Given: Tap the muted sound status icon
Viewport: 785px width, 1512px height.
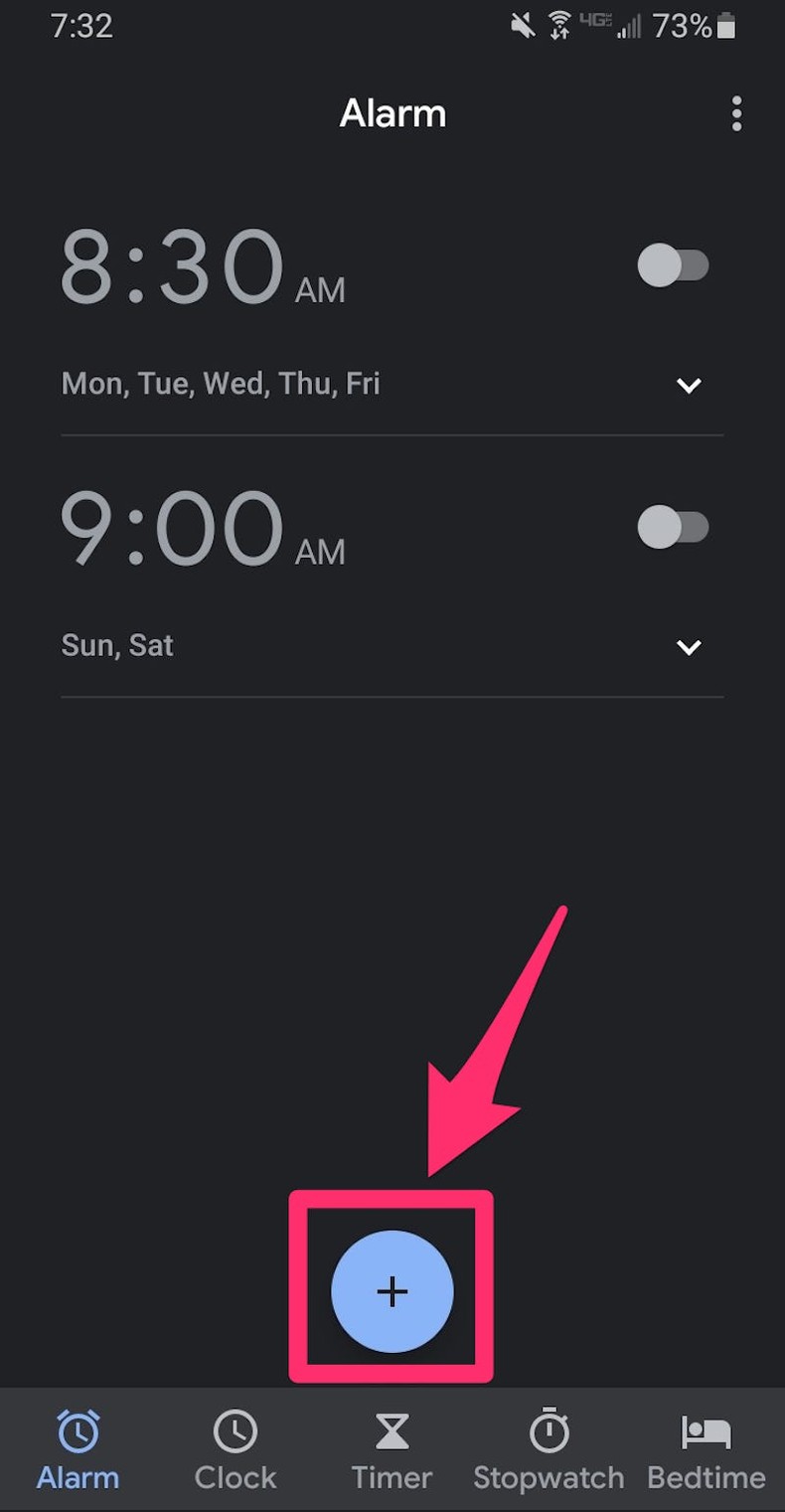Looking at the screenshot, I should tap(520, 26).
